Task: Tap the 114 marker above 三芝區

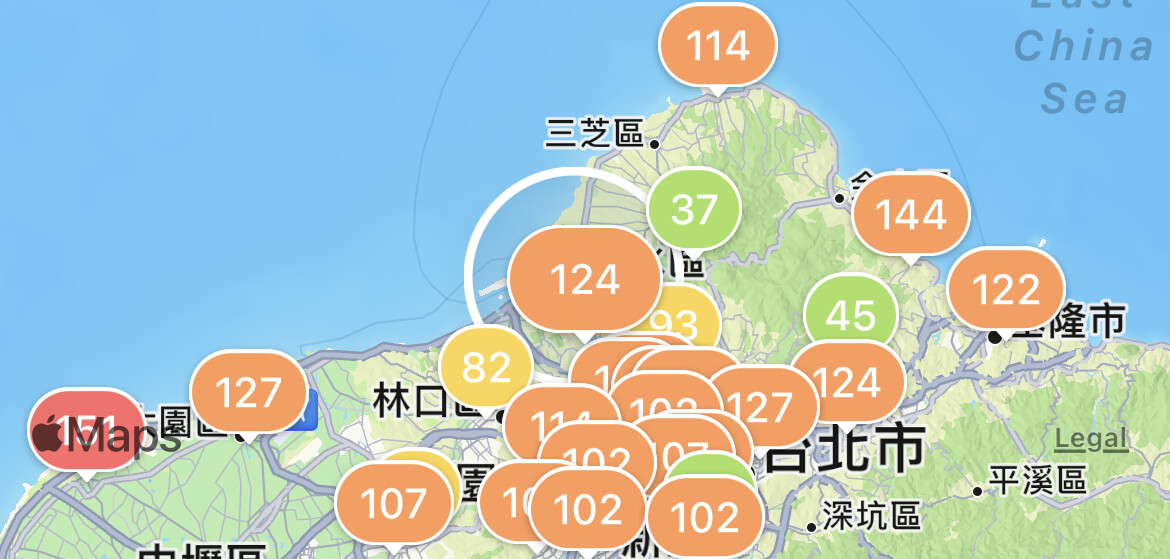Action: [719, 46]
